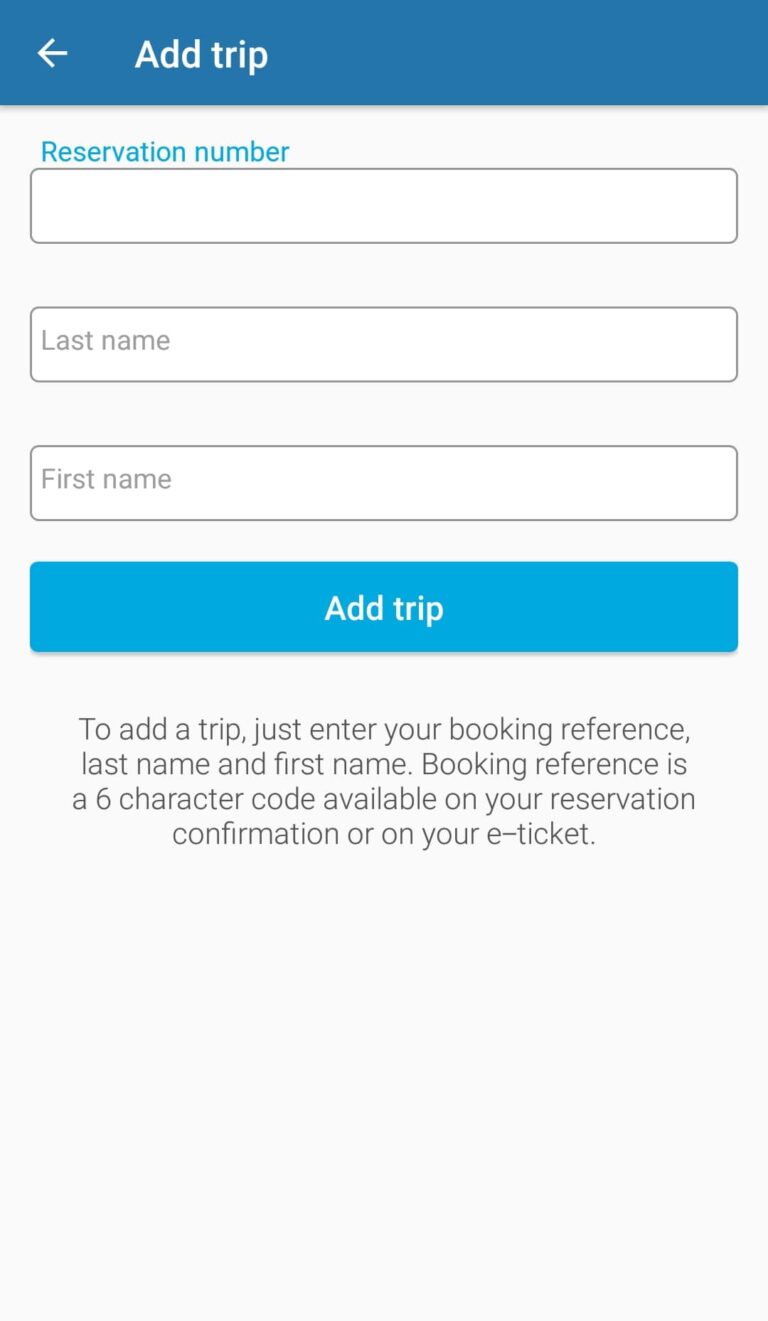
Task: Select the middle Last name field
Action: [x=384, y=344]
